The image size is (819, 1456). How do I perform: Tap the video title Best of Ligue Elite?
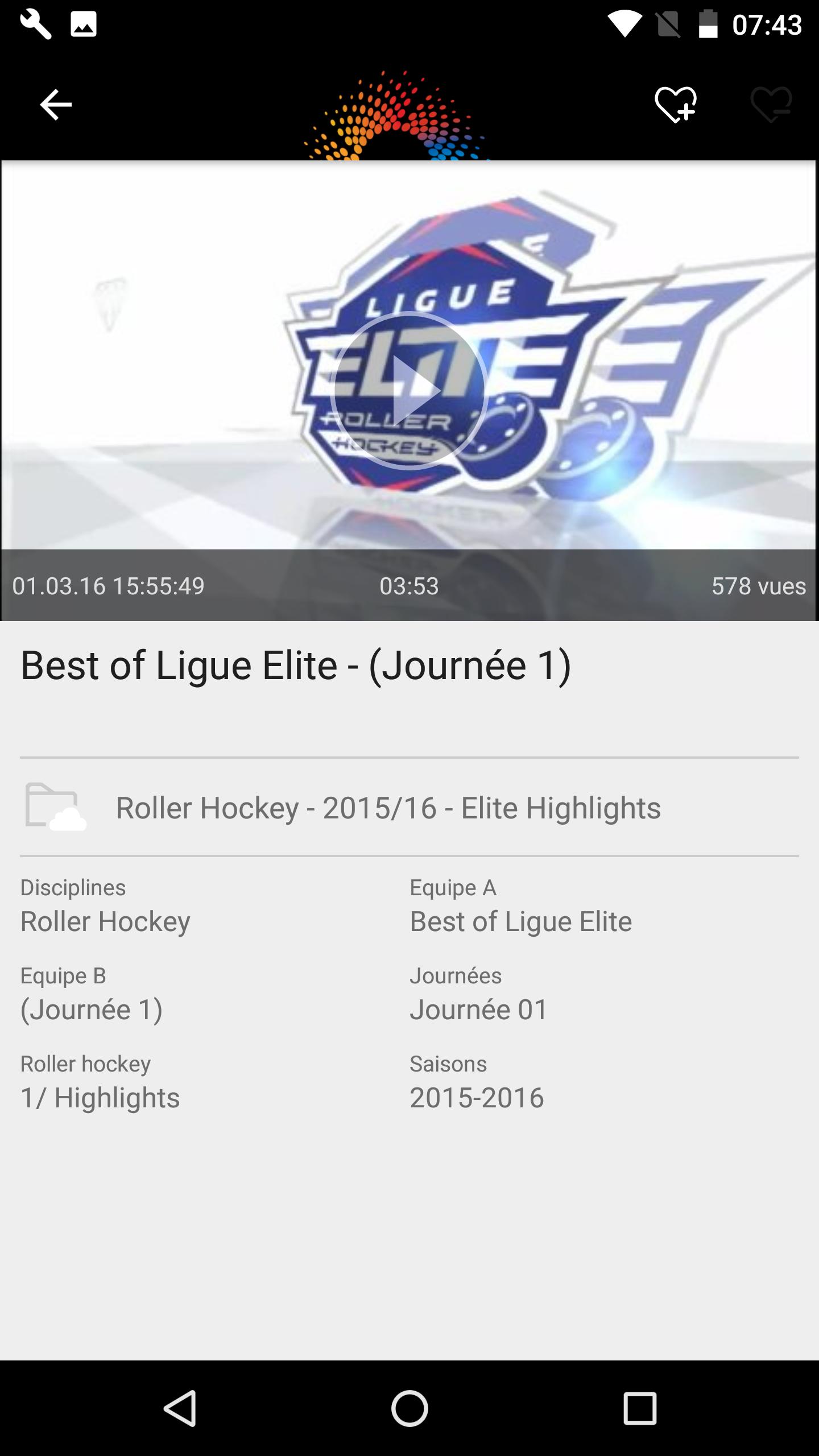[x=293, y=667]
